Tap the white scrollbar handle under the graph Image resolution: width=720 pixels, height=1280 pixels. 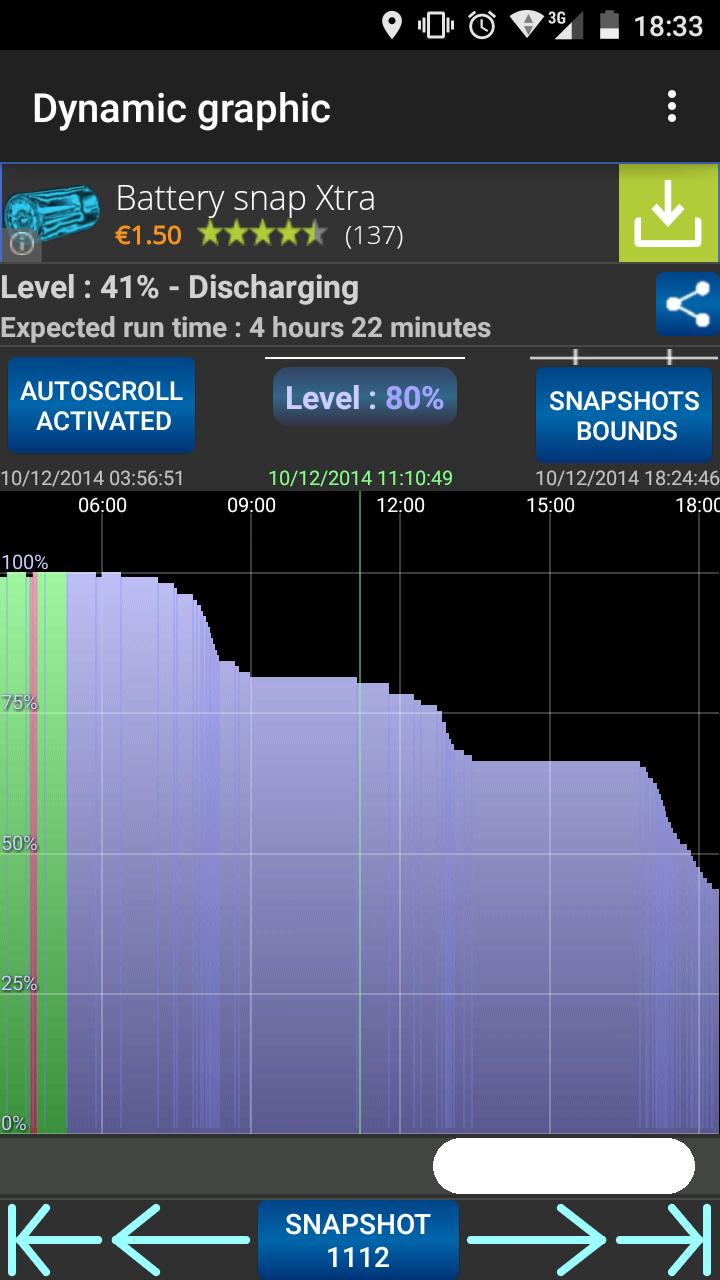[x=564, y=1166]
